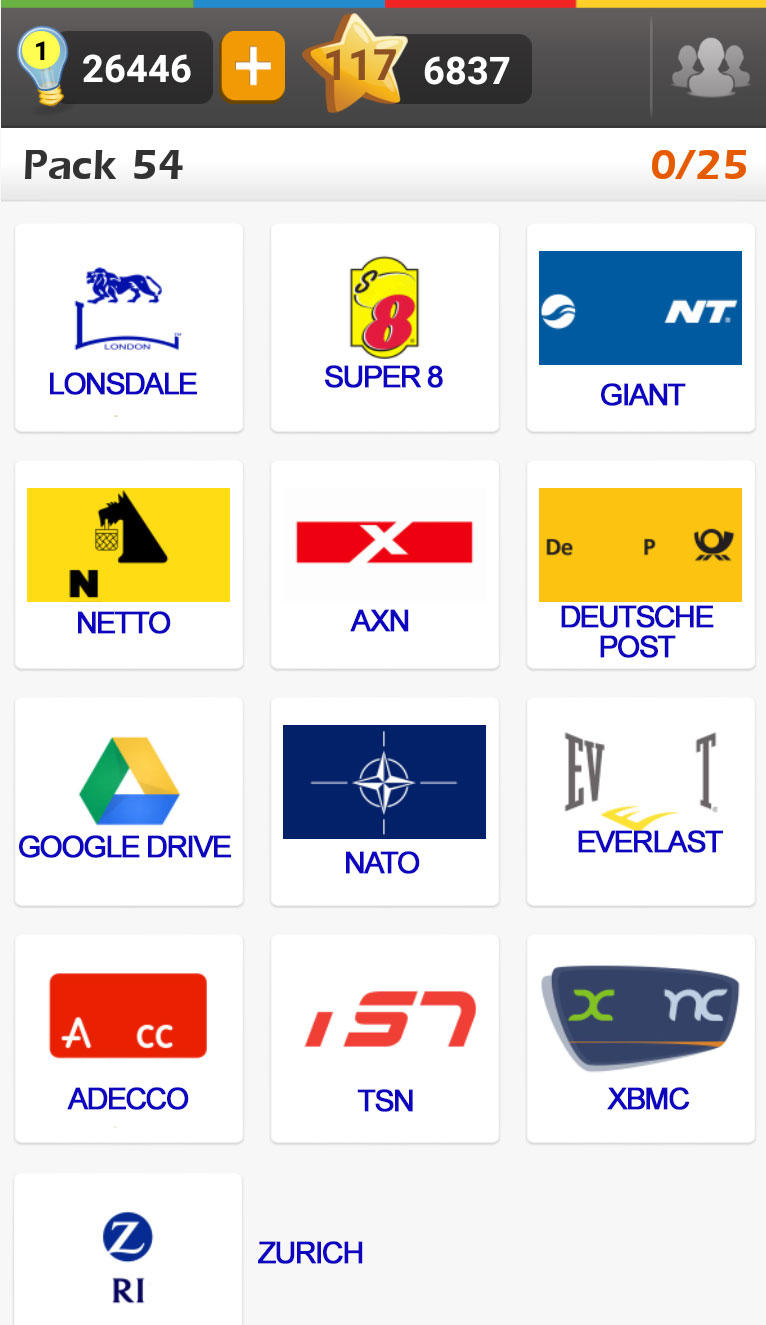Open the Lonsdale logo tile
Image resolution: width=766 pixels, height=1325 pixels.
(129, 327)
